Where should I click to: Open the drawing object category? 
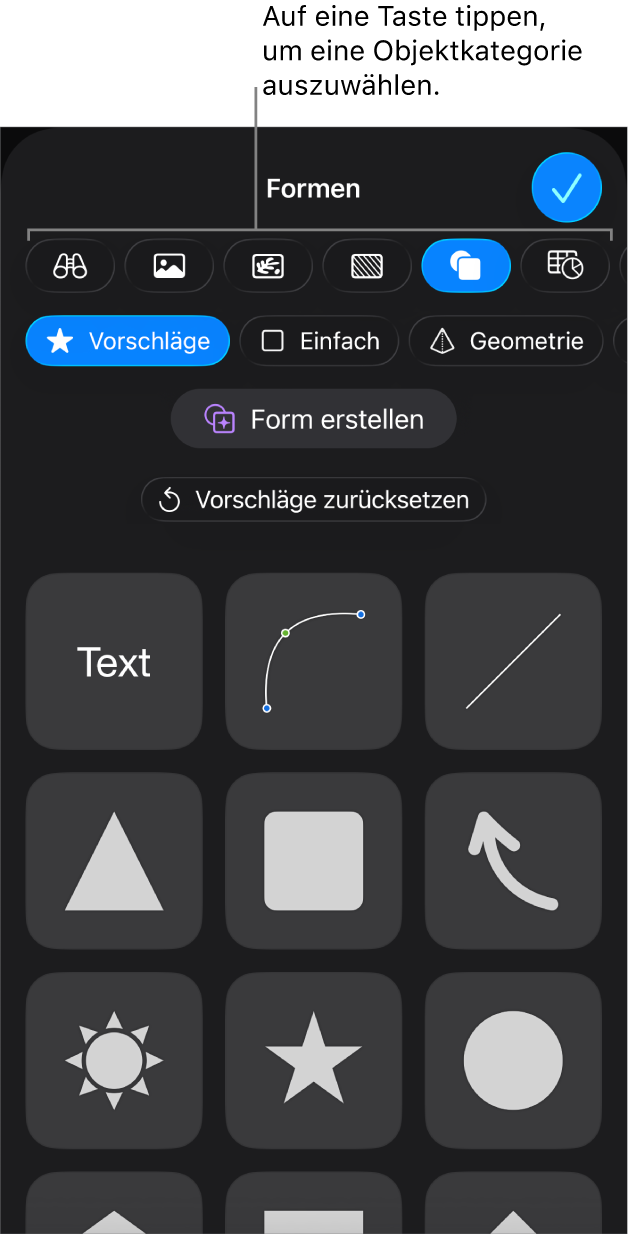[x=268, y=266]
